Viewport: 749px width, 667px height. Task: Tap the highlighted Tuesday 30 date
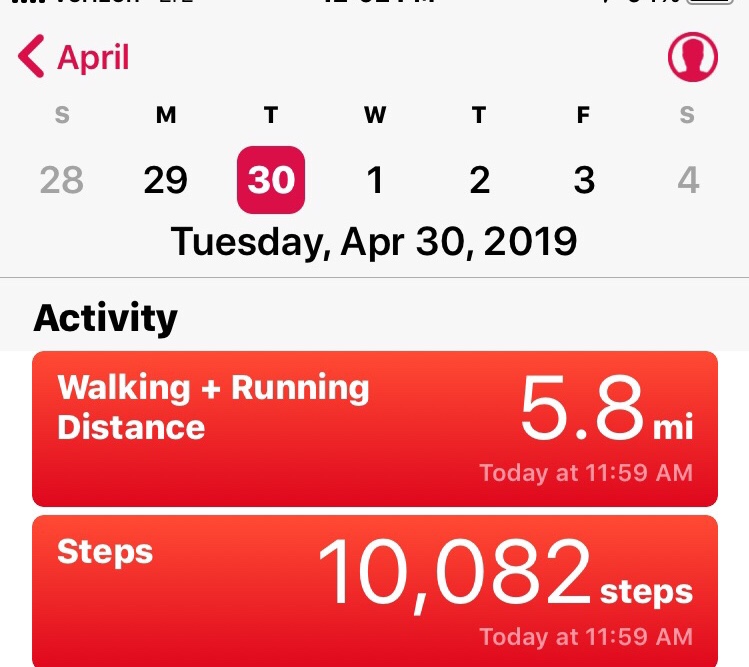pyautogui.click(x=270, y=180)
